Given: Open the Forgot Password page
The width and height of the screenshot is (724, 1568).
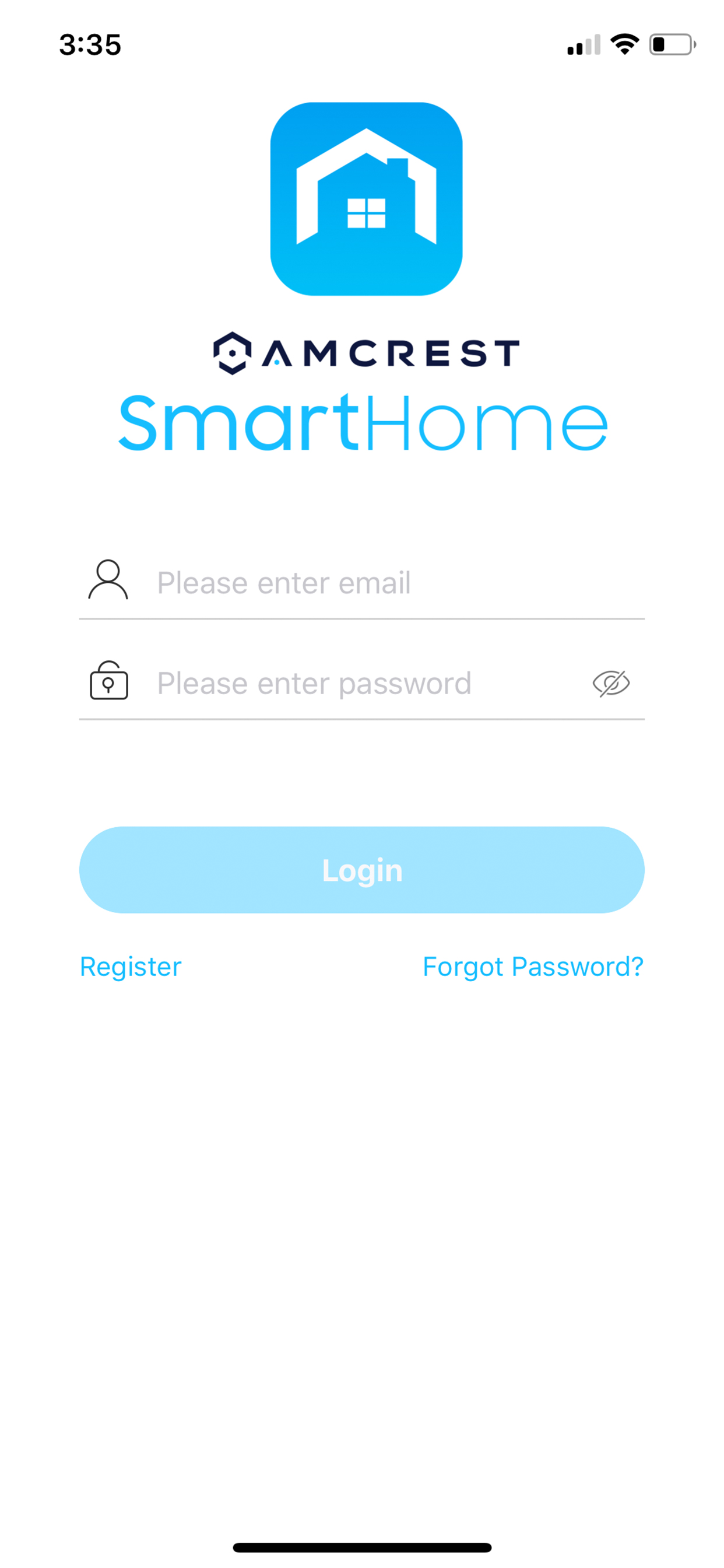Looking at the screenshot, I should click(532, 967).
